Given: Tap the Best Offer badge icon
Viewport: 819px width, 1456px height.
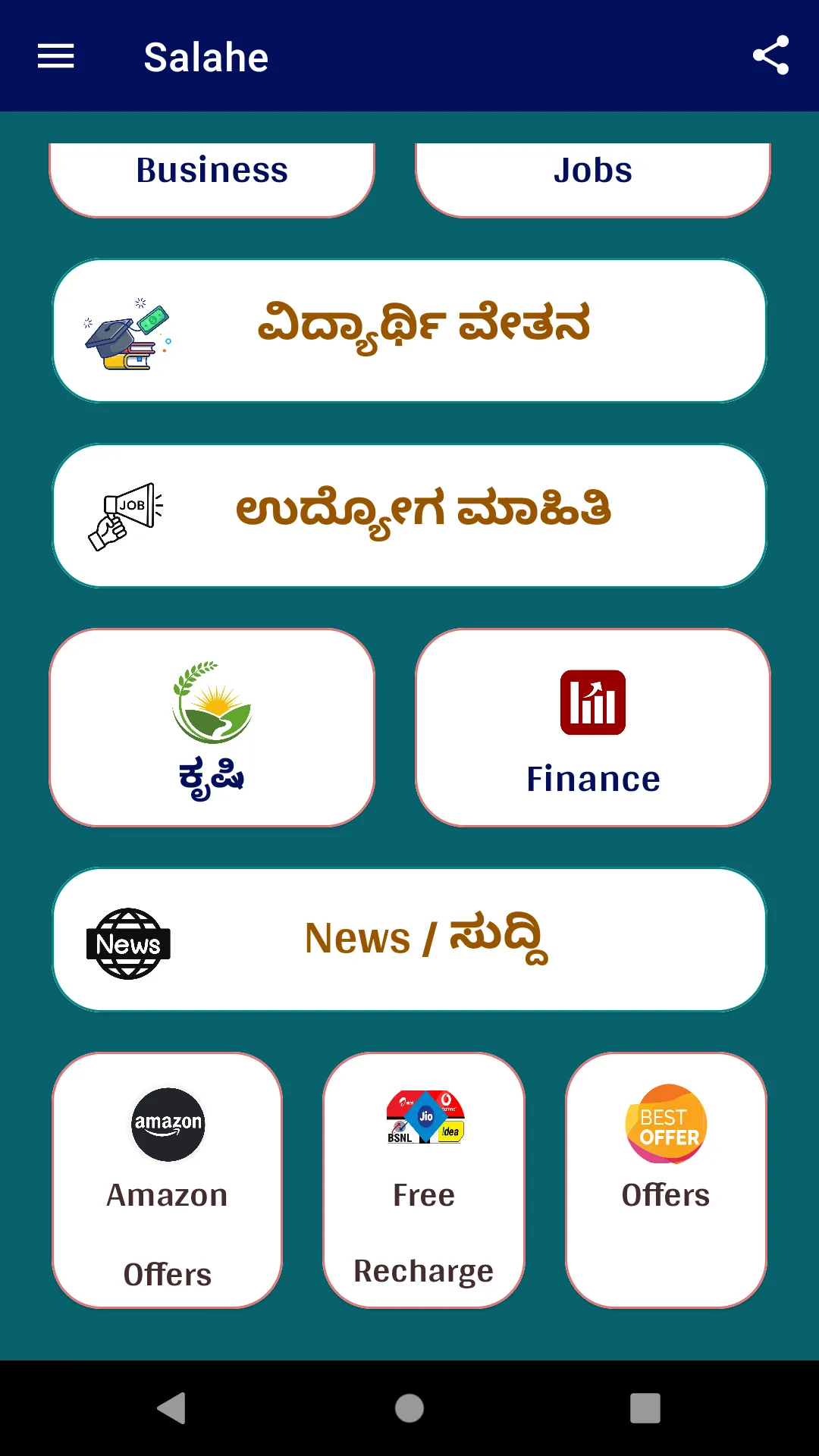Looking at the screenshot, I should click(x=667, y=1125).
